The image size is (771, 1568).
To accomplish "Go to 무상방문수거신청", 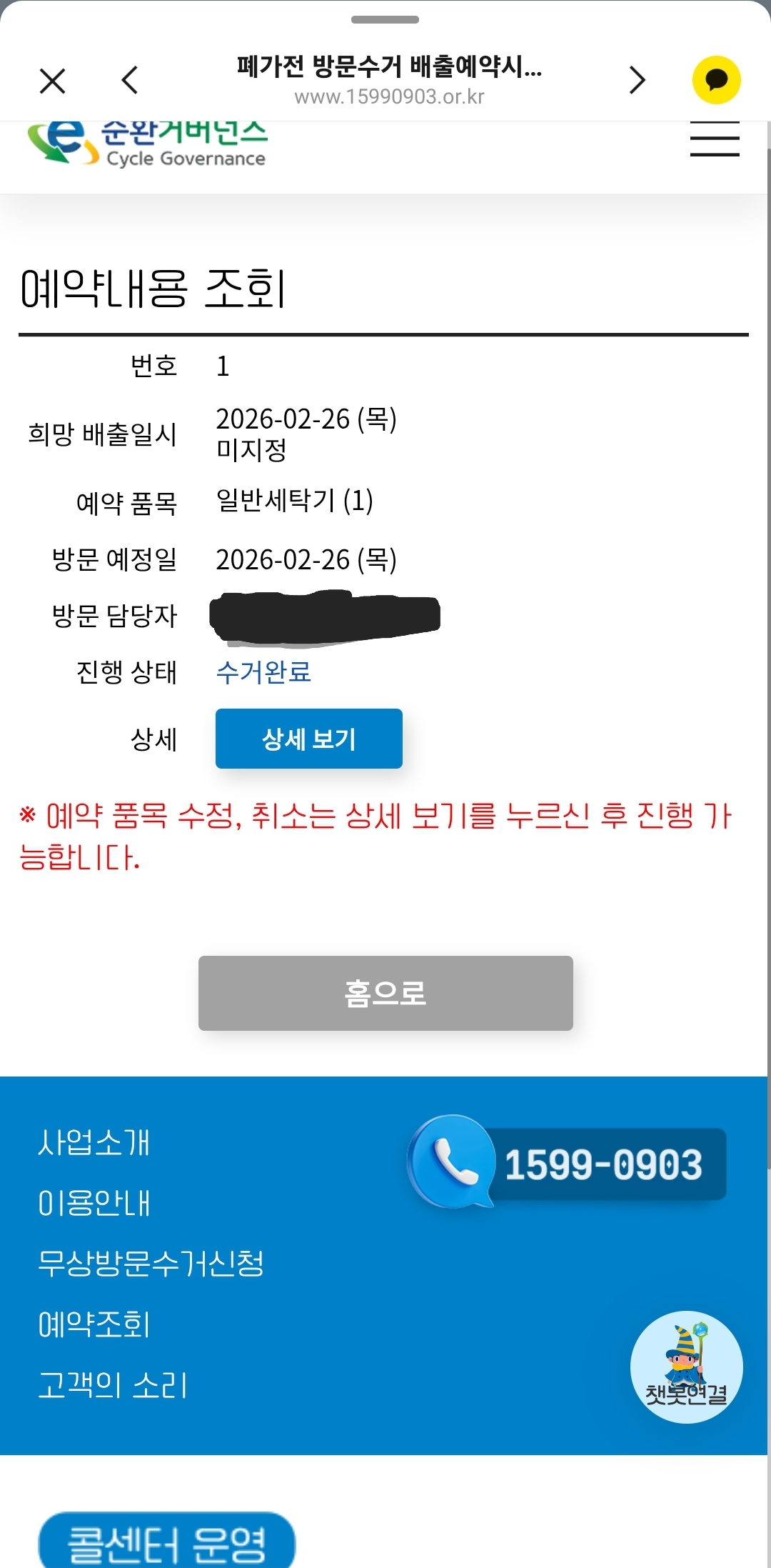I will point(151,1264).
